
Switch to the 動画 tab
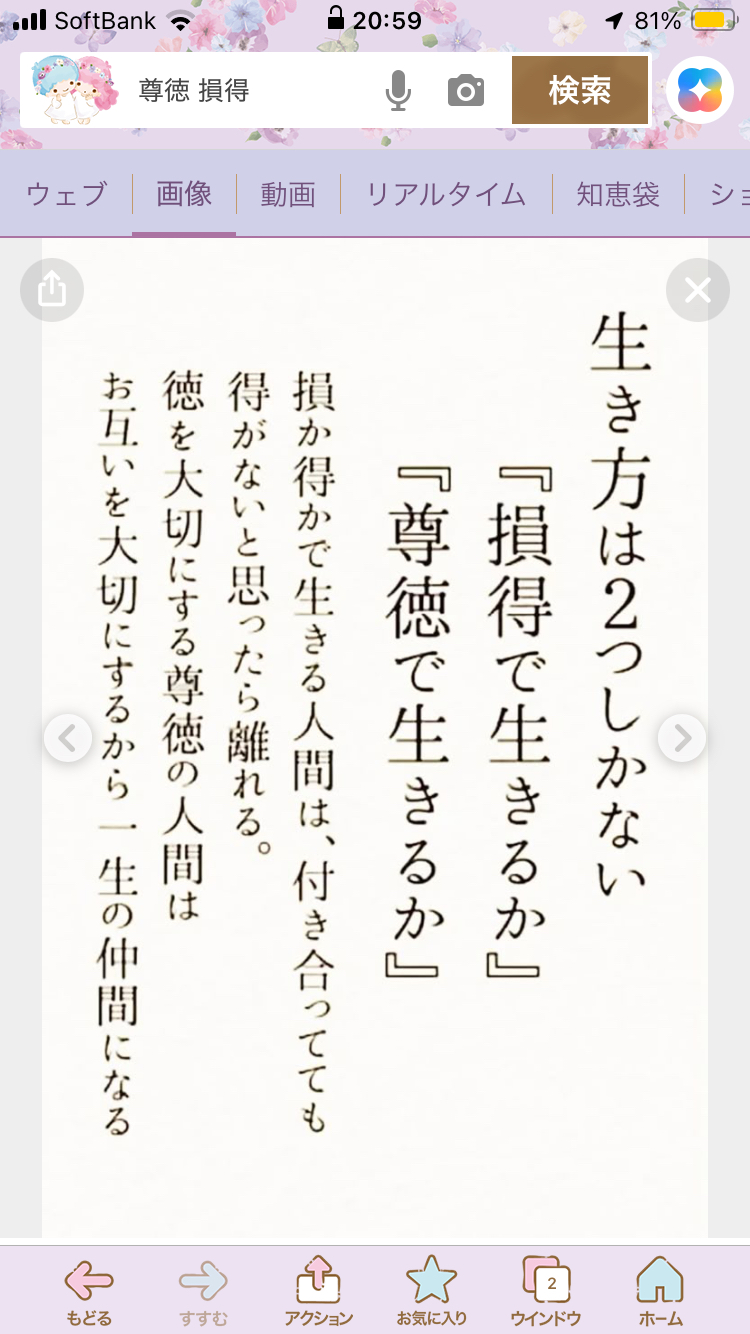pos(288,194)
